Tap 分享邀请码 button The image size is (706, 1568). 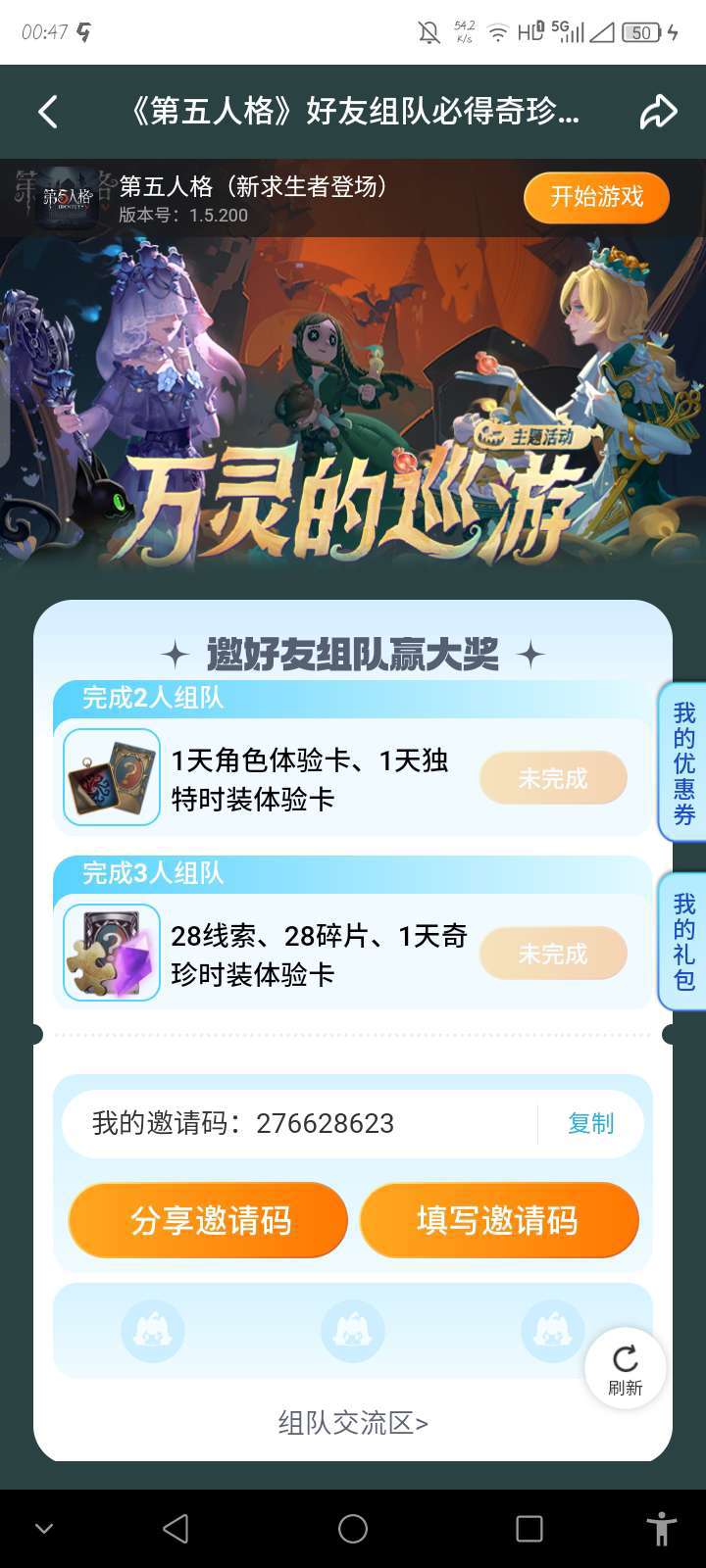click(x=209, y=1220)
